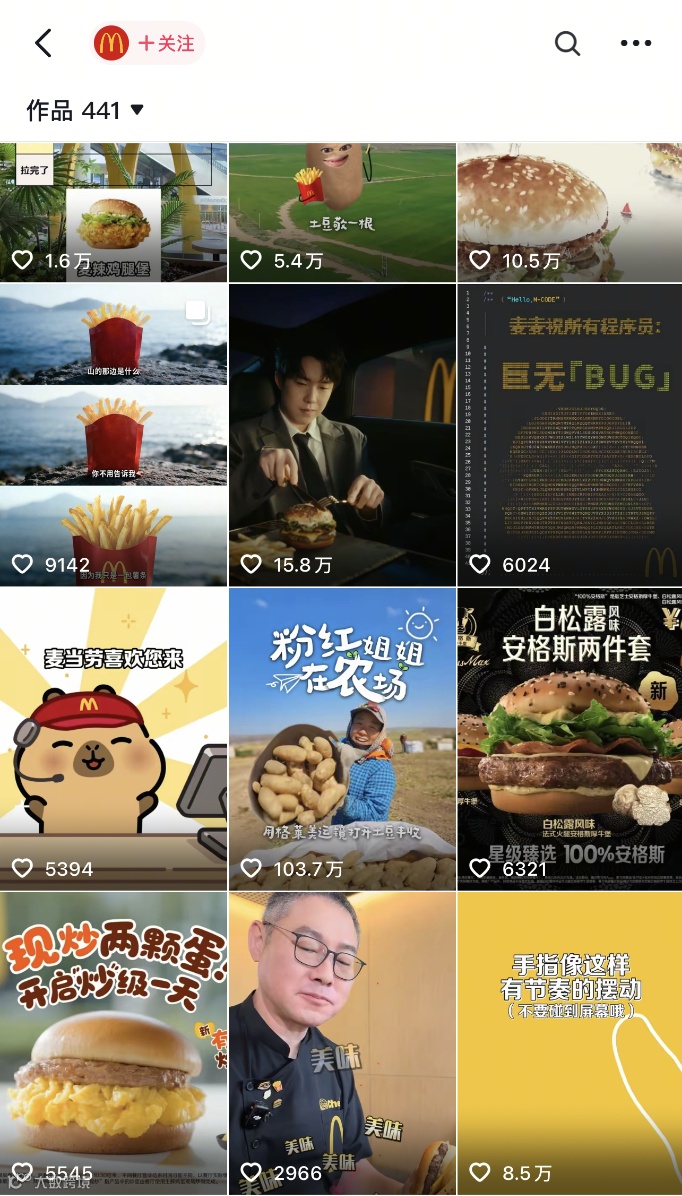Open the three-dot overflow menu
Screen dimensions: 682x1196
coord(636,43)
